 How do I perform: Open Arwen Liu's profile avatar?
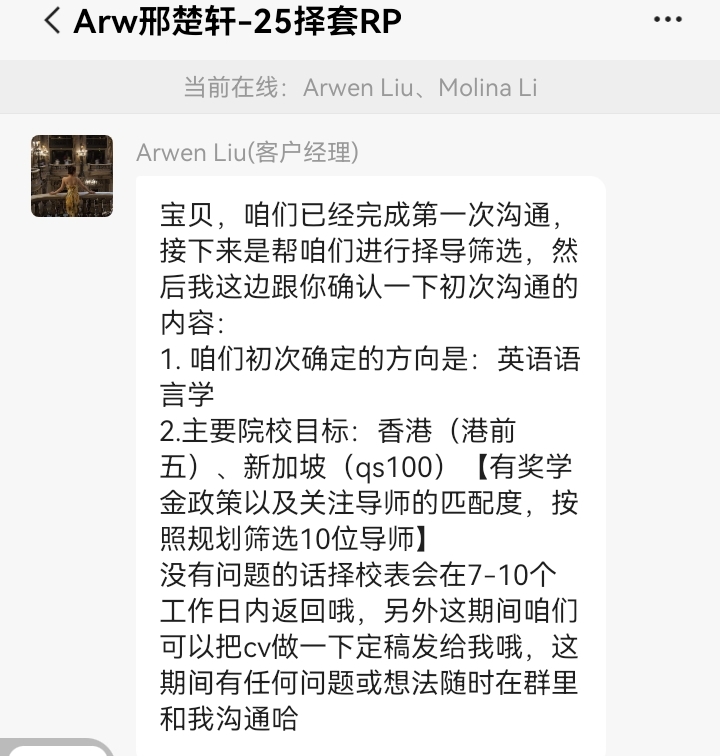pos(72,176)
